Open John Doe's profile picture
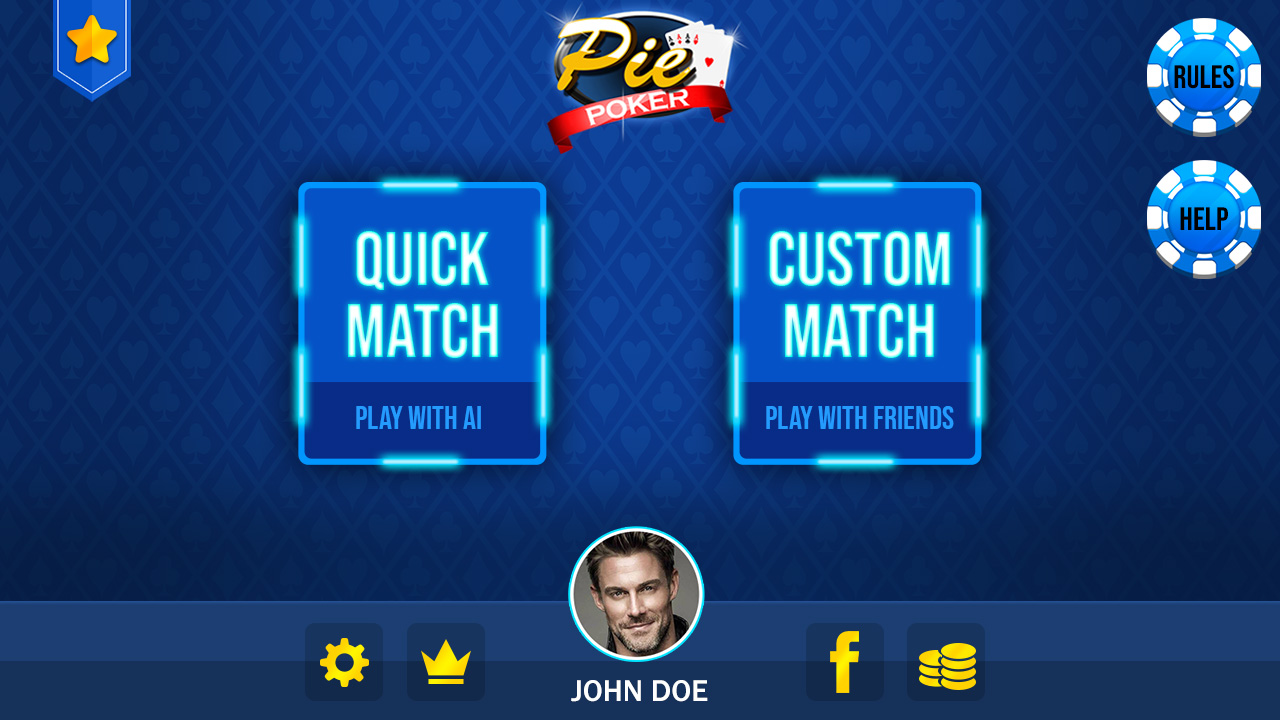1280x720 pixels. [636, 594]
